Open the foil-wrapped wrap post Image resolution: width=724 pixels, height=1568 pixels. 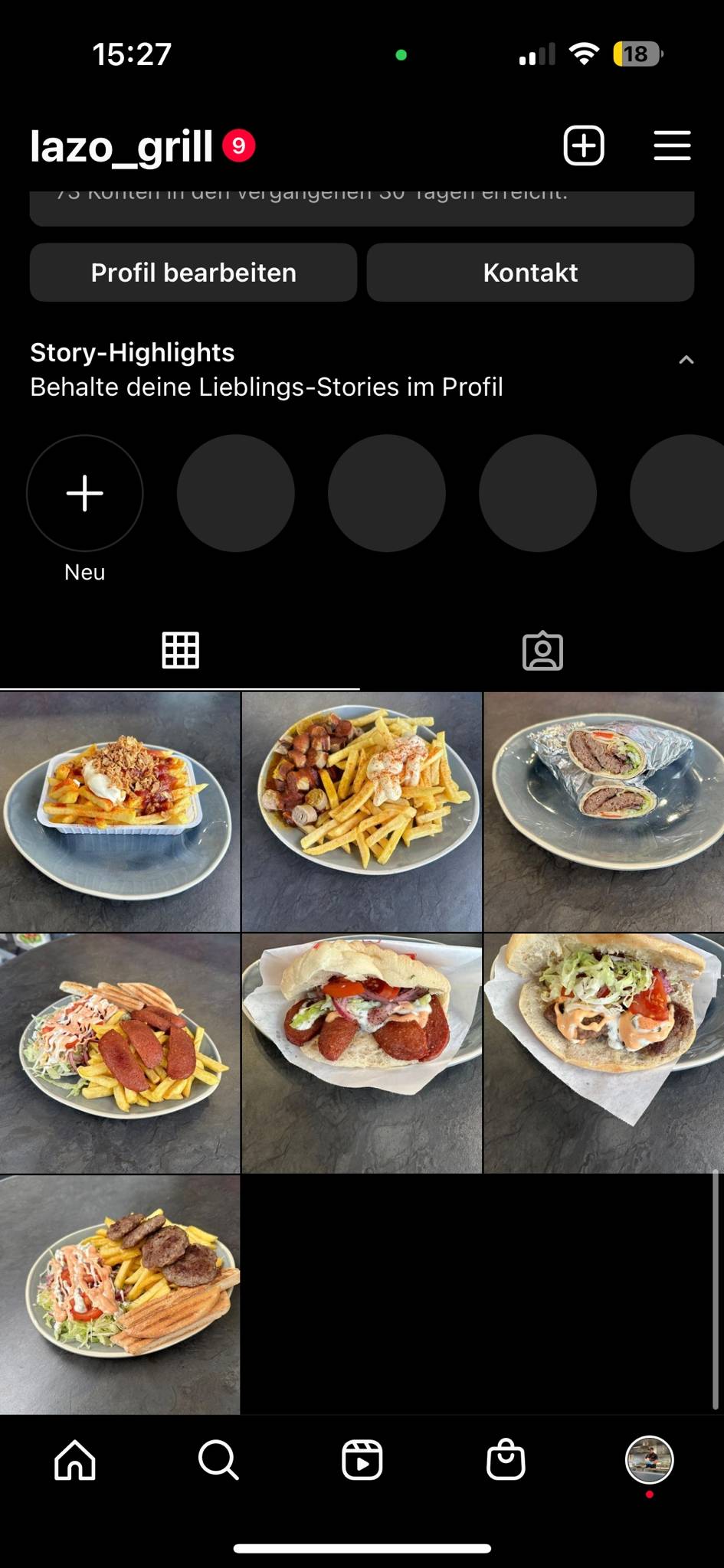[x=604, y=812]
